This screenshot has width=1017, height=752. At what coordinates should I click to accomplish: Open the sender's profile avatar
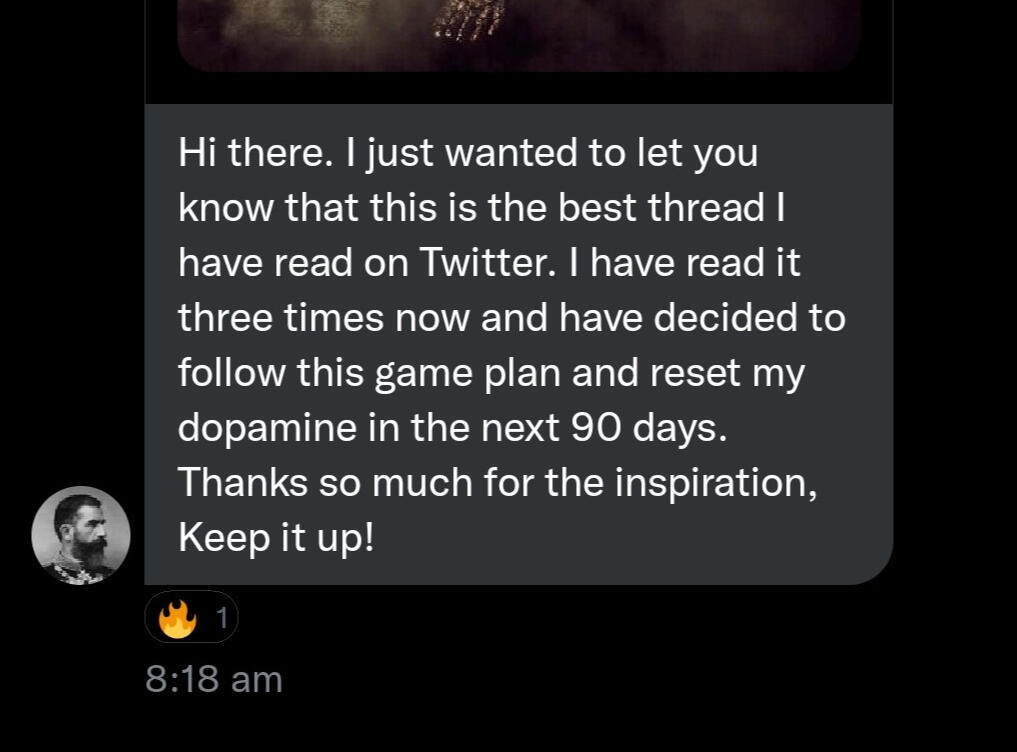pyautogui.click(x=81, y=535)
